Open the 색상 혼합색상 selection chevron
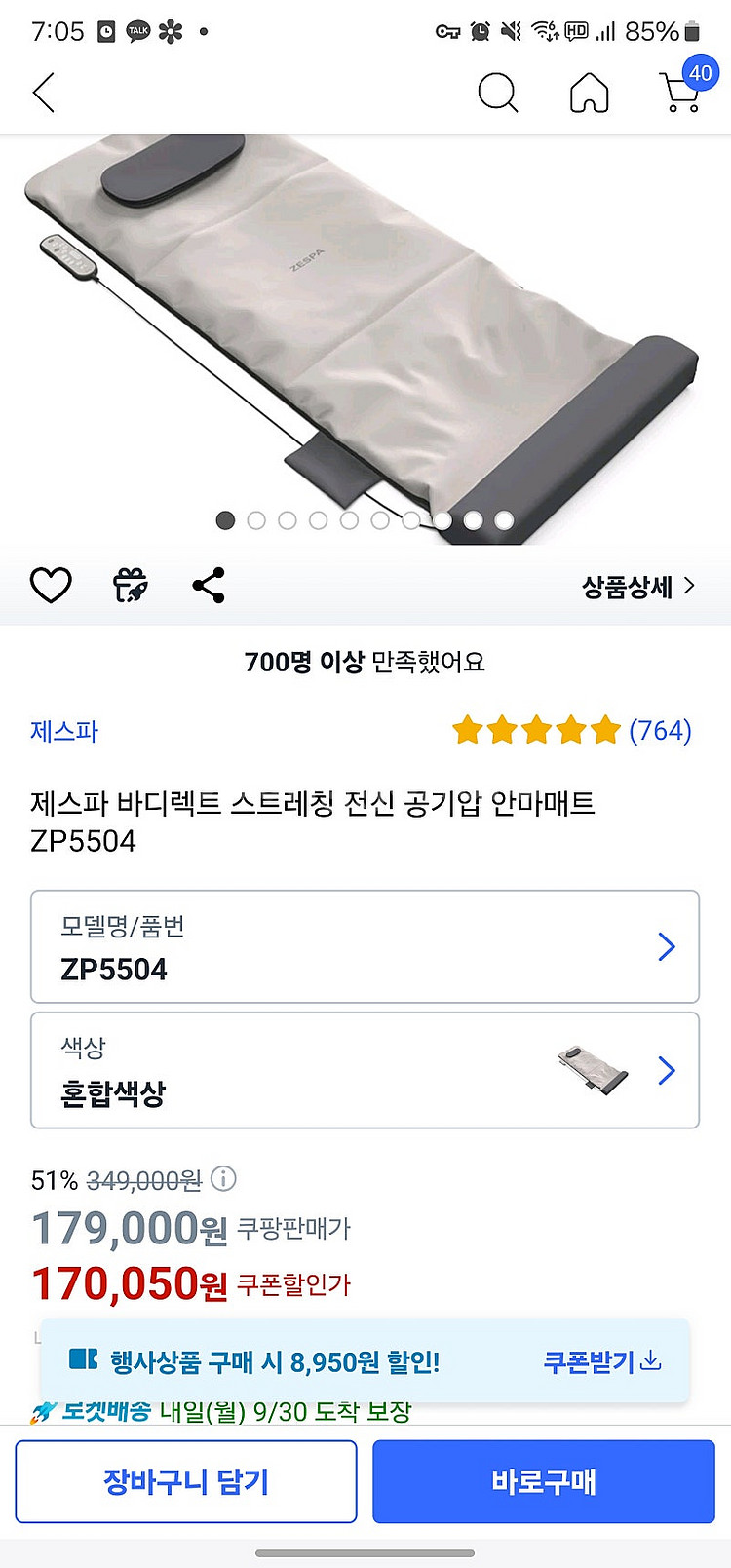The width and height of the screenshot is (731, 1568). 665,1070
